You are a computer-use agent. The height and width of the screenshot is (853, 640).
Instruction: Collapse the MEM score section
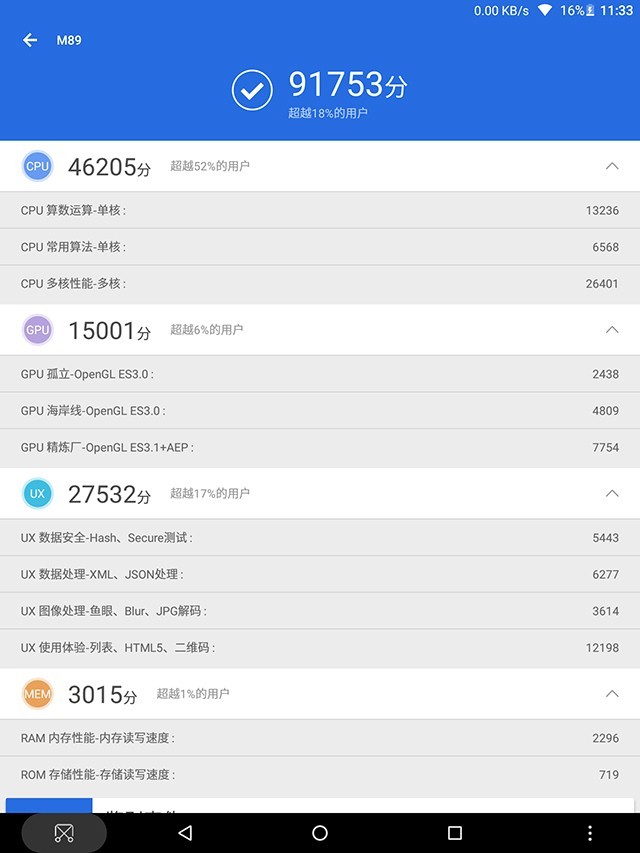tap(612, 694)
